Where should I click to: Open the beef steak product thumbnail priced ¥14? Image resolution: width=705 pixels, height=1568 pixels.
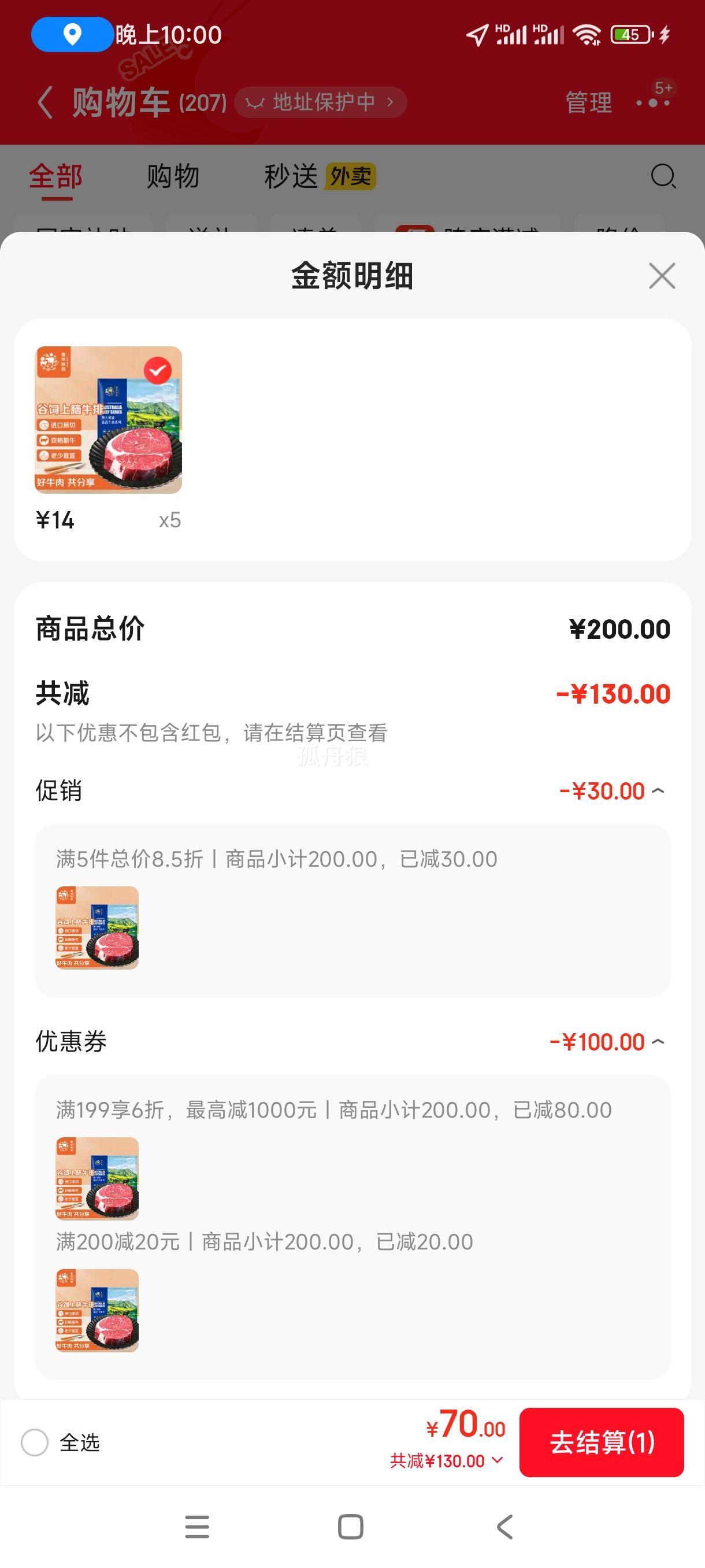click(108, 420)
